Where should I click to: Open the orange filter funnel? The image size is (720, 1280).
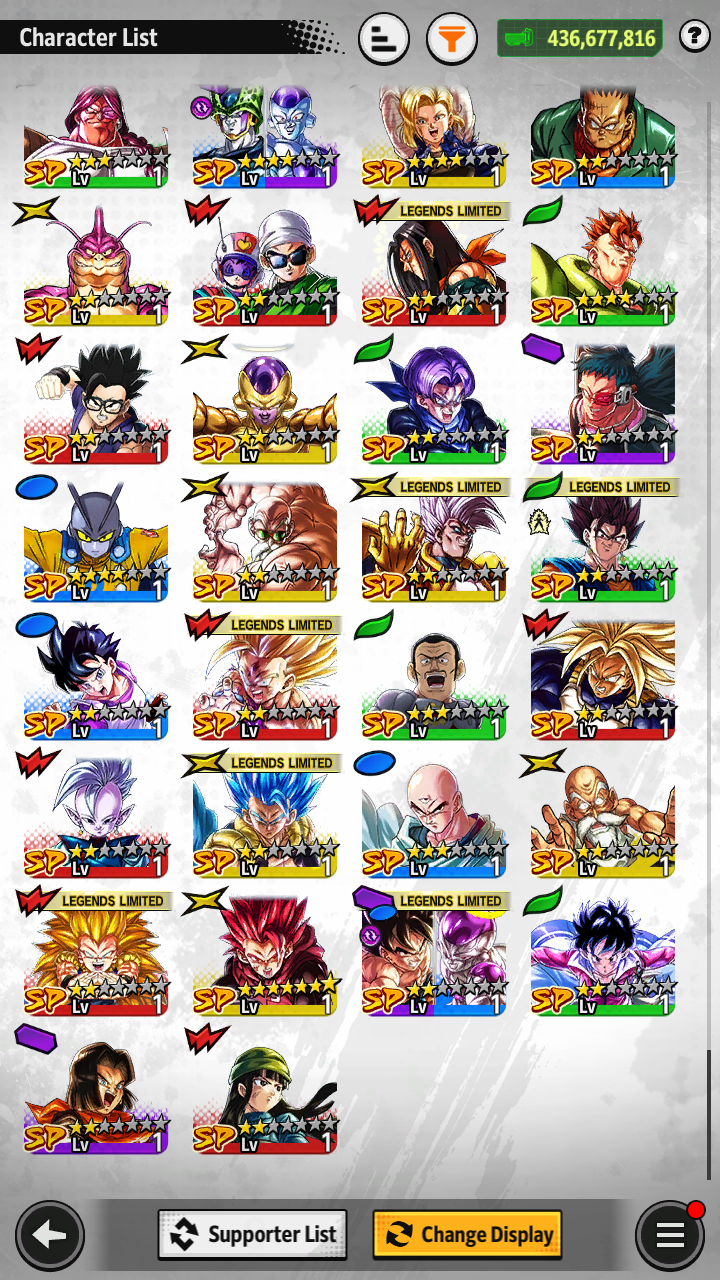point(451,39)
